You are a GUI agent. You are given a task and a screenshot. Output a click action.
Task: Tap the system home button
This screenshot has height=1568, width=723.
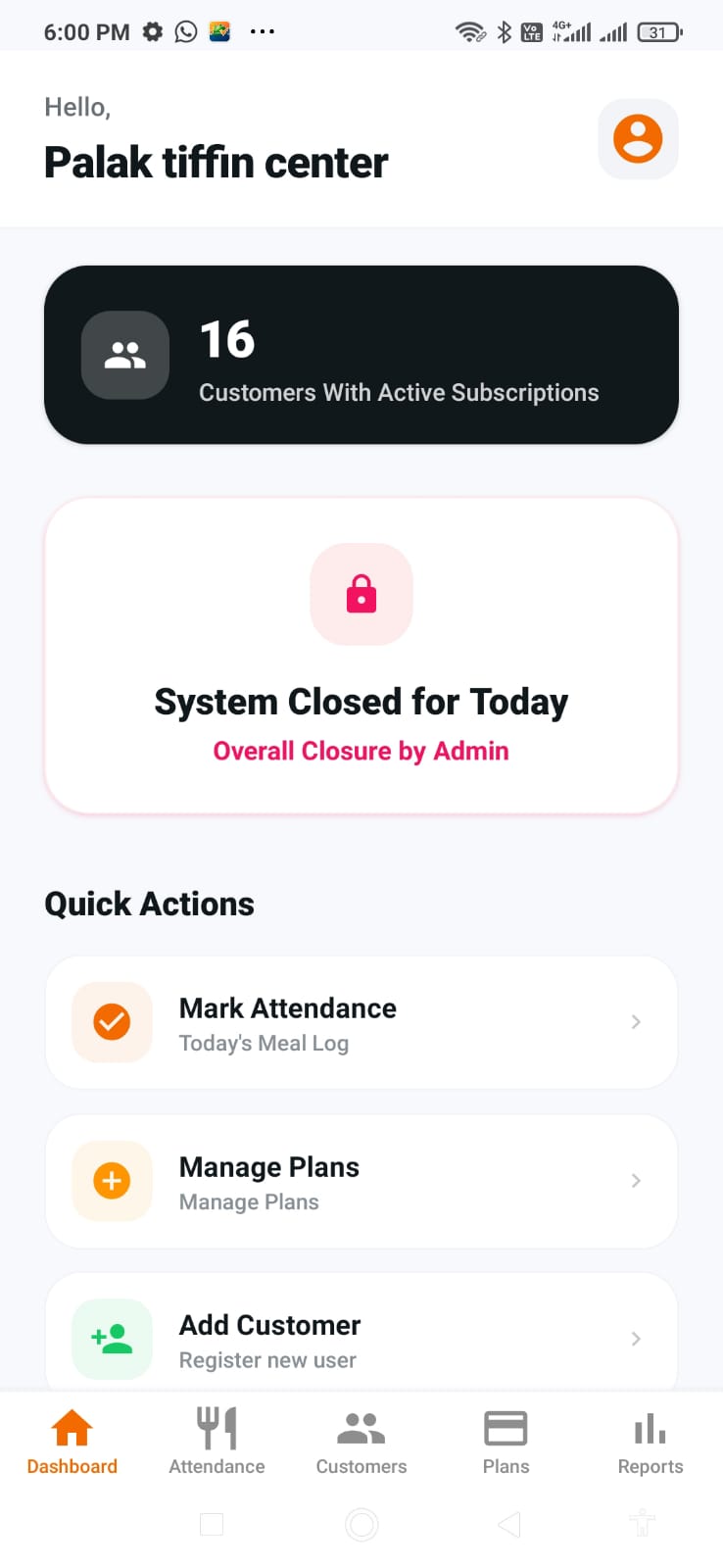pos(361,1524)
